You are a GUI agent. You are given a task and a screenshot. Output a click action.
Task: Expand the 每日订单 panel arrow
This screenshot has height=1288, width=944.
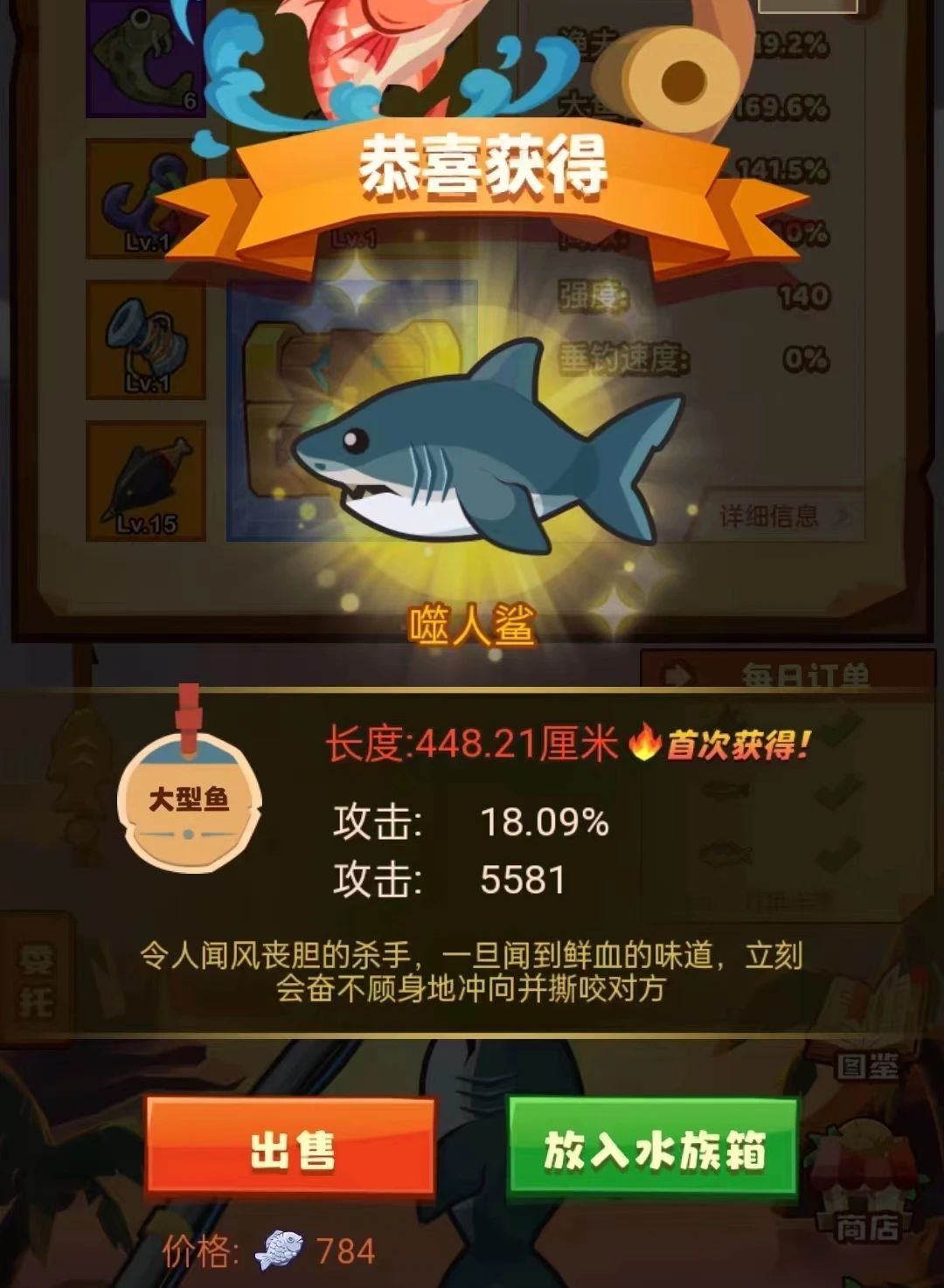677,673
